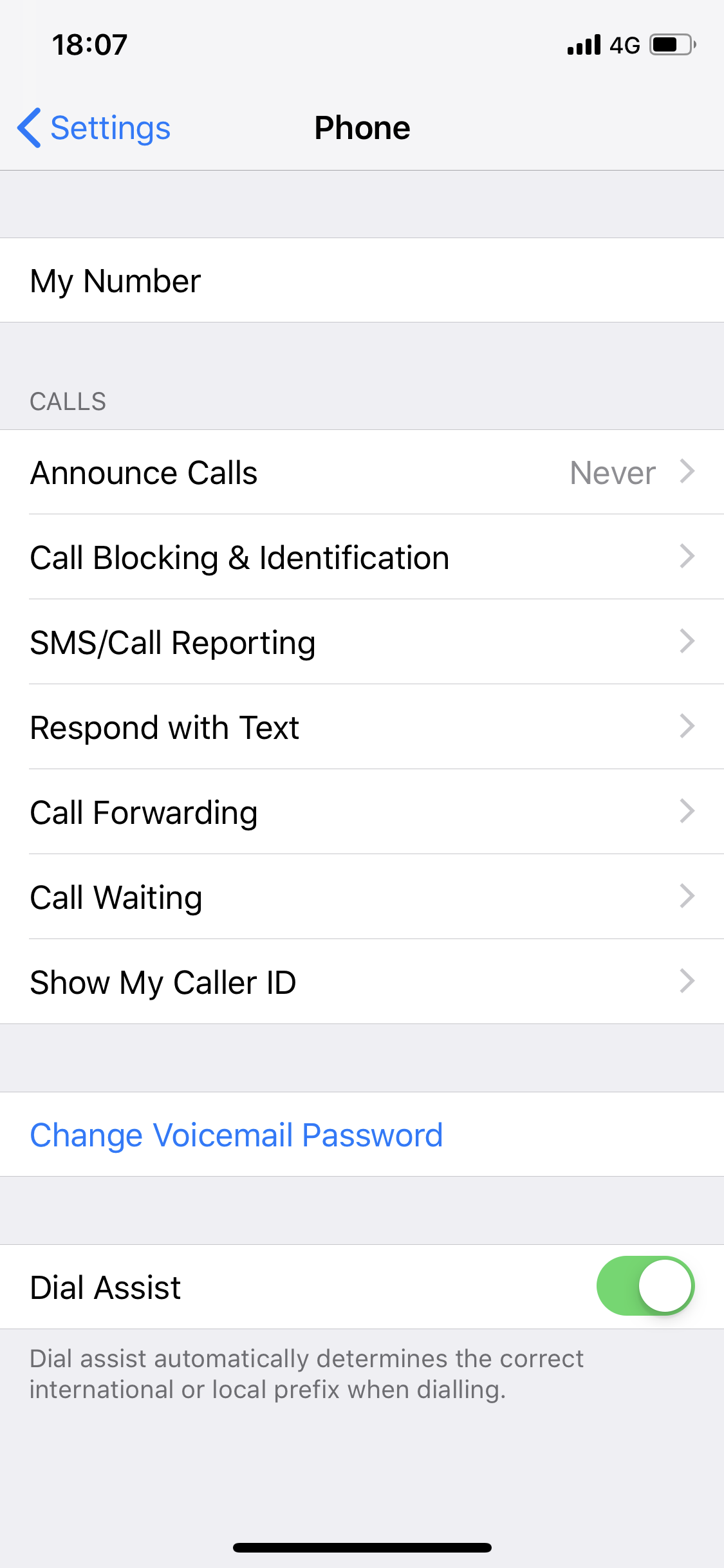The height and width of the screenshot is (1568, 724).
Task: Tap Change Voicemail Password
Action: coord(237,1135)
